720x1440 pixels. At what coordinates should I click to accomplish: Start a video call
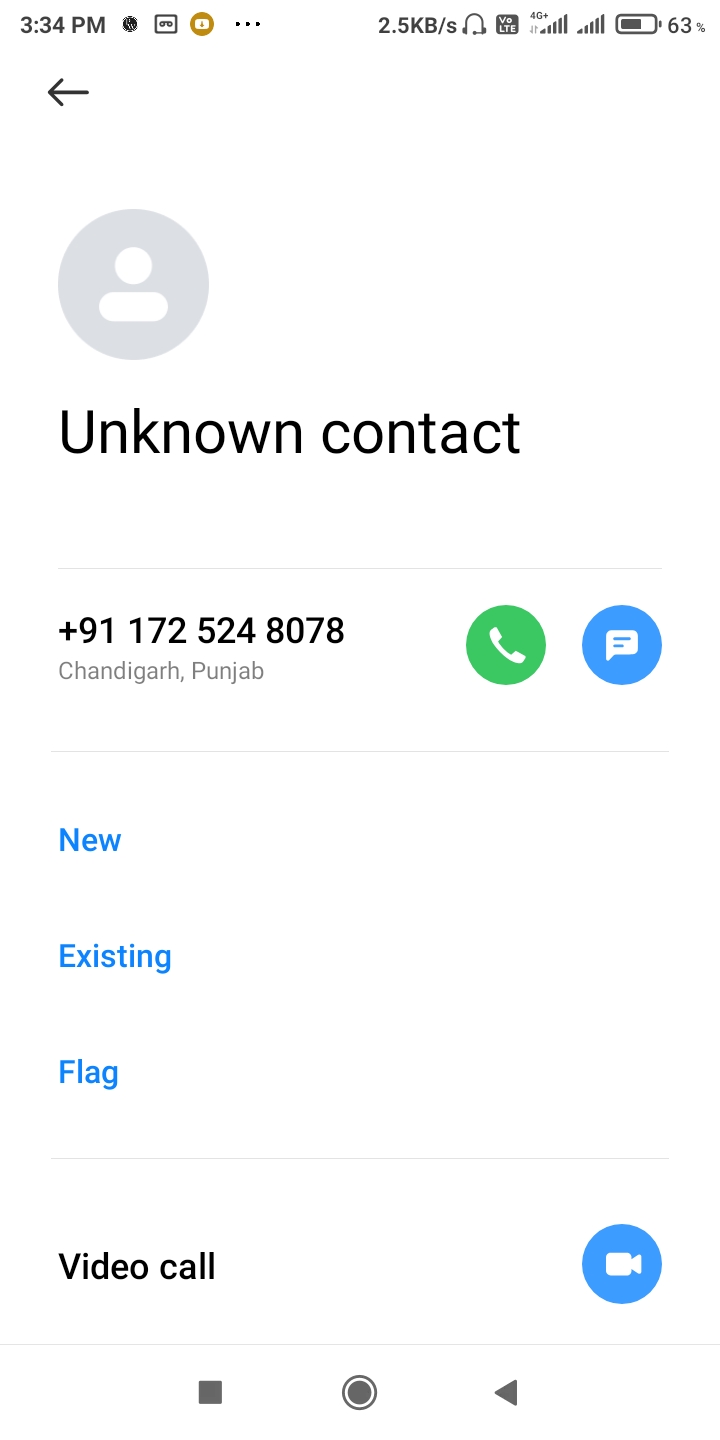coord(621,1264)
